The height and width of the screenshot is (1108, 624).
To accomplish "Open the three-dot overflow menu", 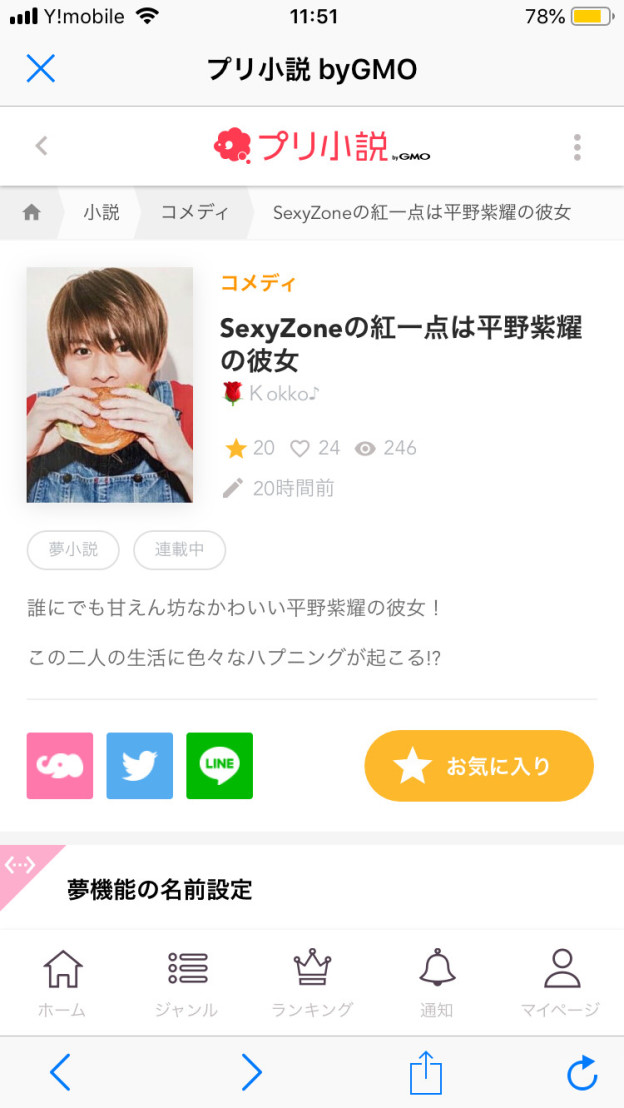I will (x=577, y=147).
